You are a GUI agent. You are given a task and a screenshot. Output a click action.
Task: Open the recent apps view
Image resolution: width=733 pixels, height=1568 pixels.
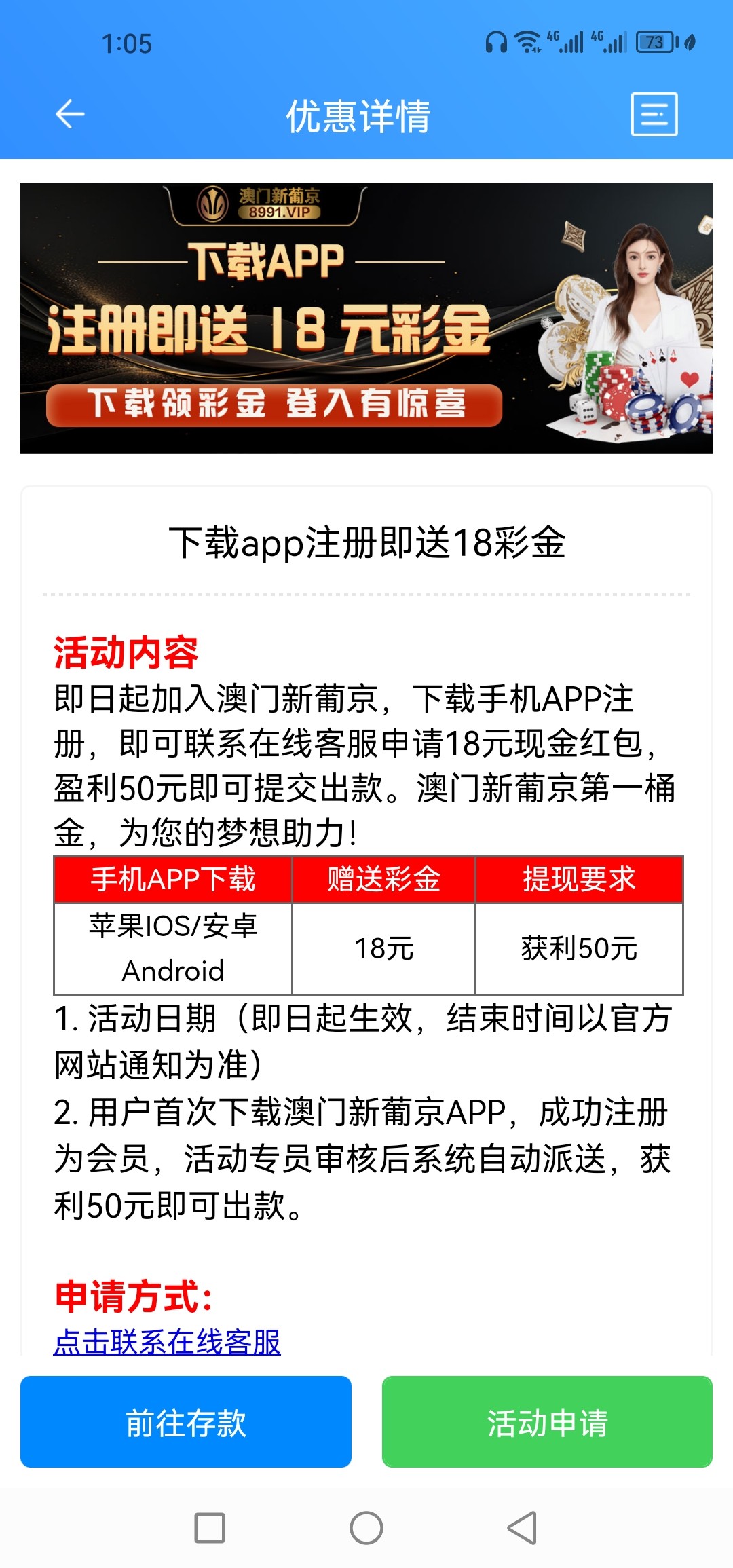(x=210, y=1527)
